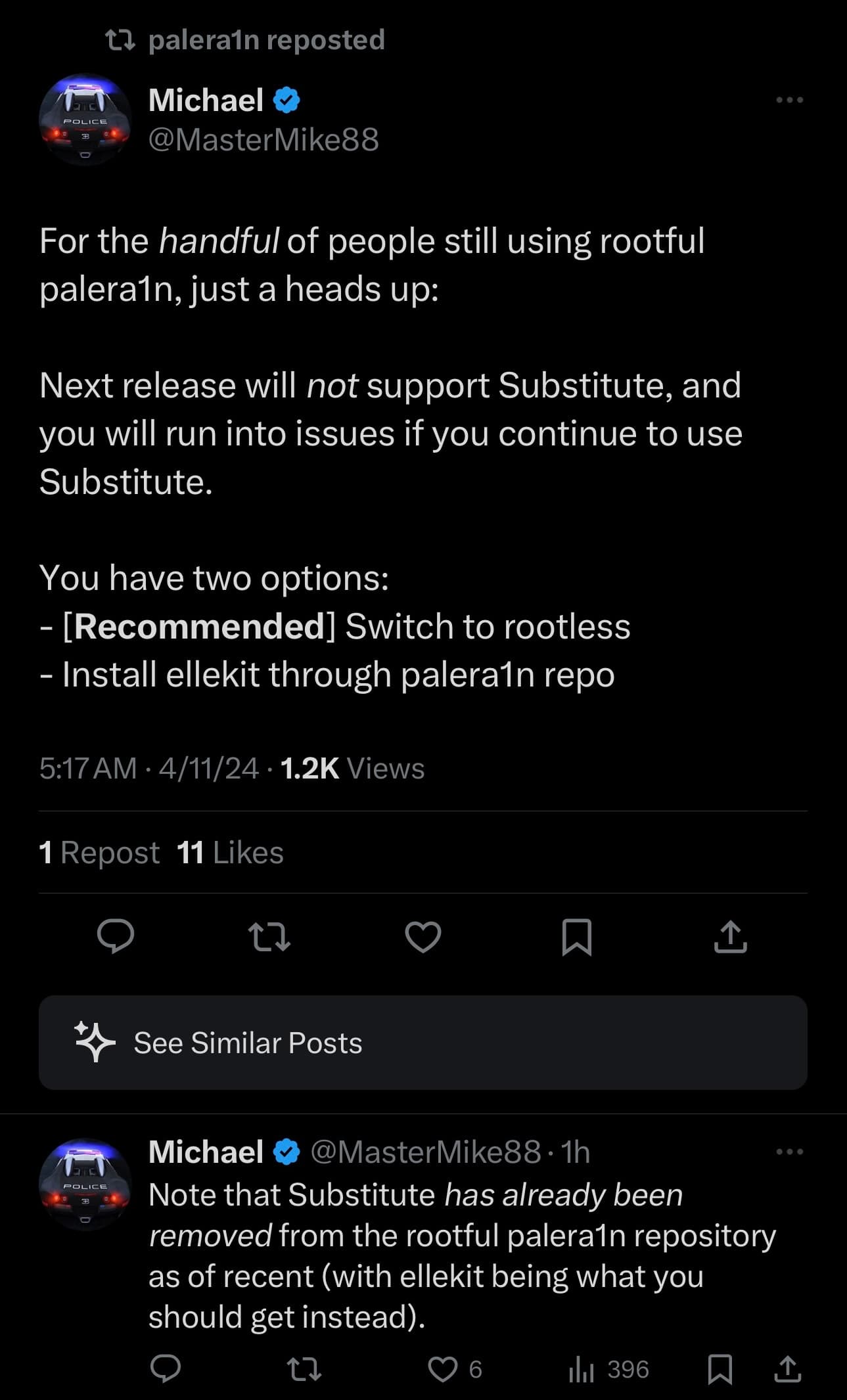Open @MasterMike88's profile handle
Image resolution: width=847 pixels, height=1400 pixels.
(x=263, y=138)
